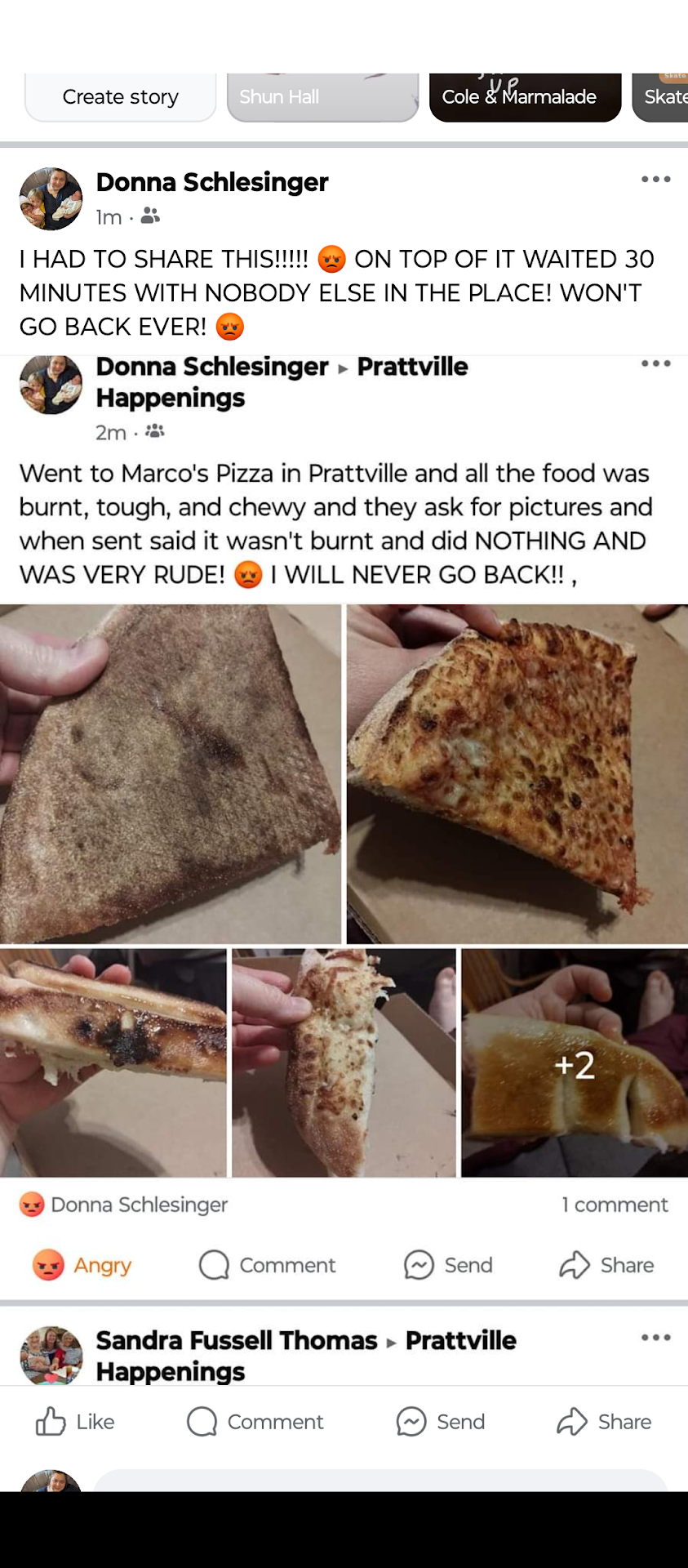This screenshot has height=1568, width=688.
Task: Open overflow menu on shared Prattville Happenings post
Action: point(655,364)
